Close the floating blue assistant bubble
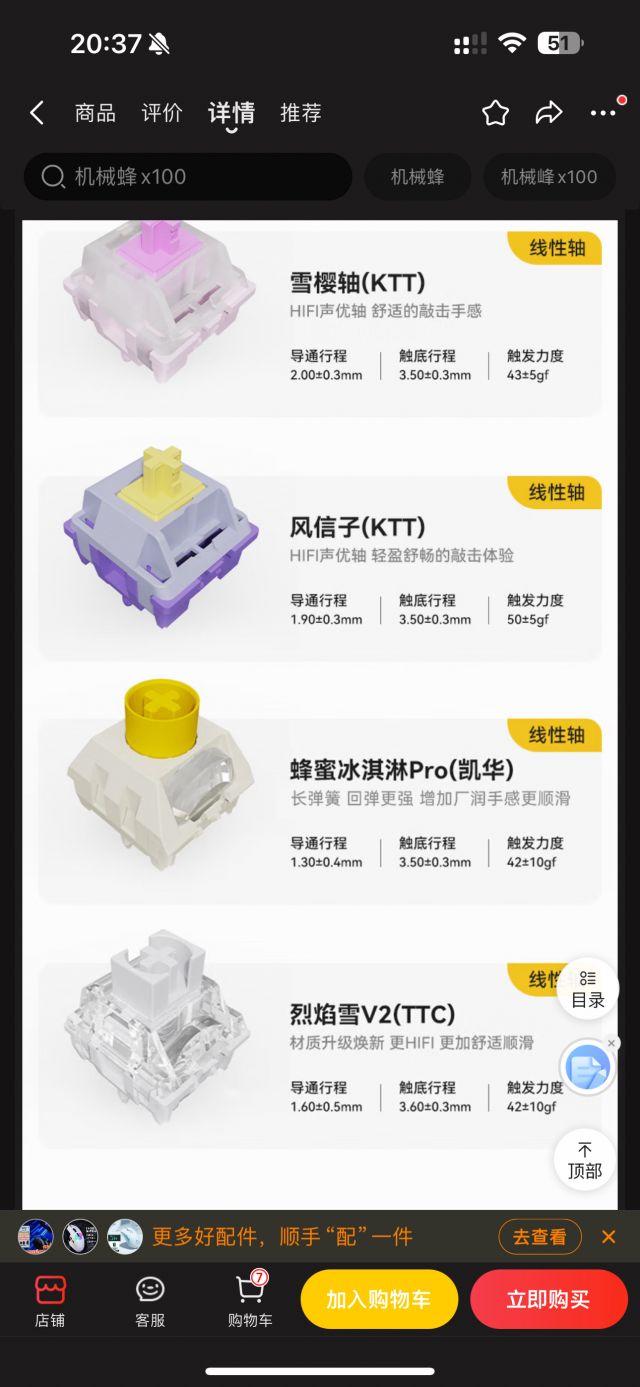 coord(612,1043)
